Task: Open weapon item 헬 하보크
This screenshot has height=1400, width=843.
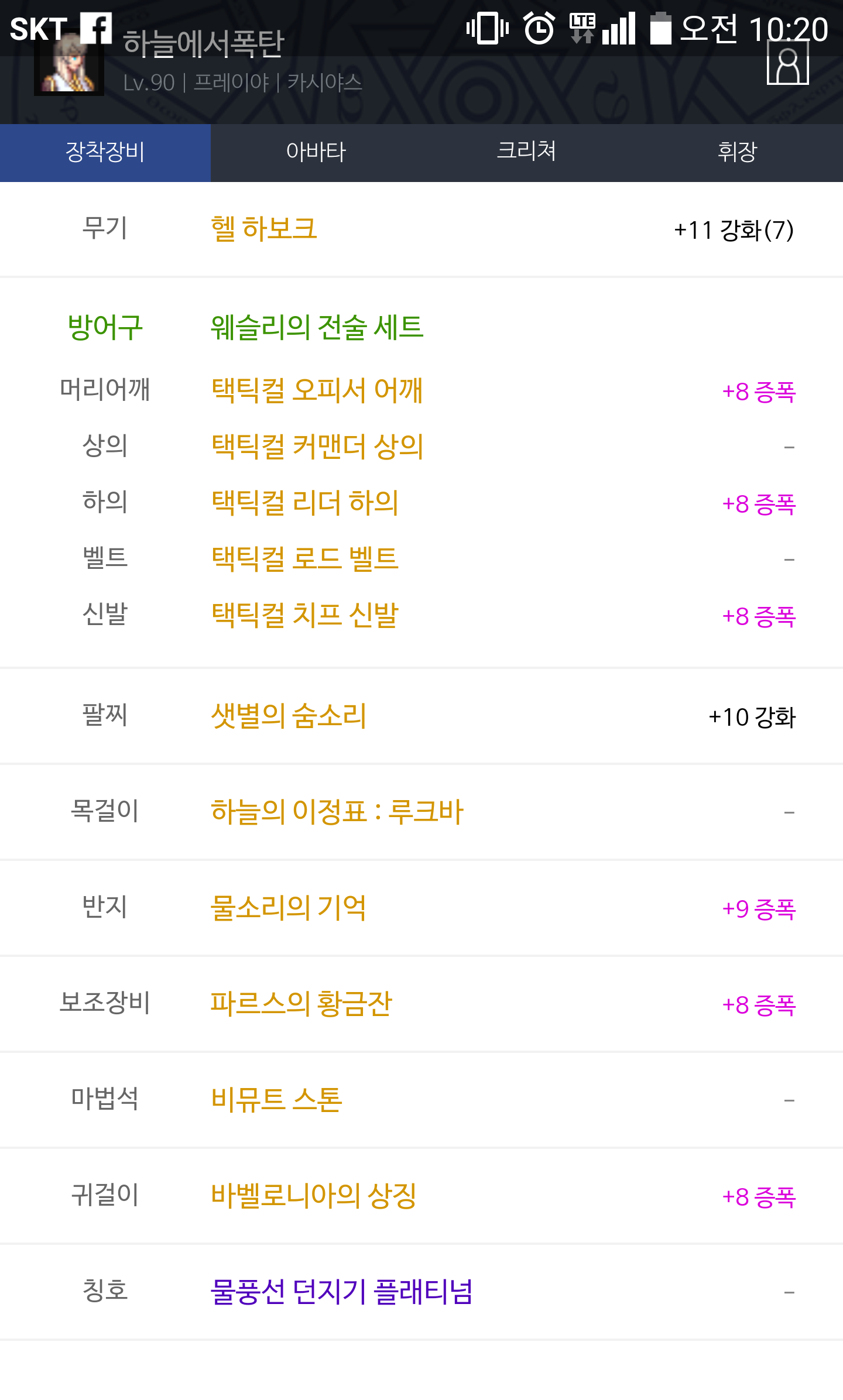Action: point(263,228)
